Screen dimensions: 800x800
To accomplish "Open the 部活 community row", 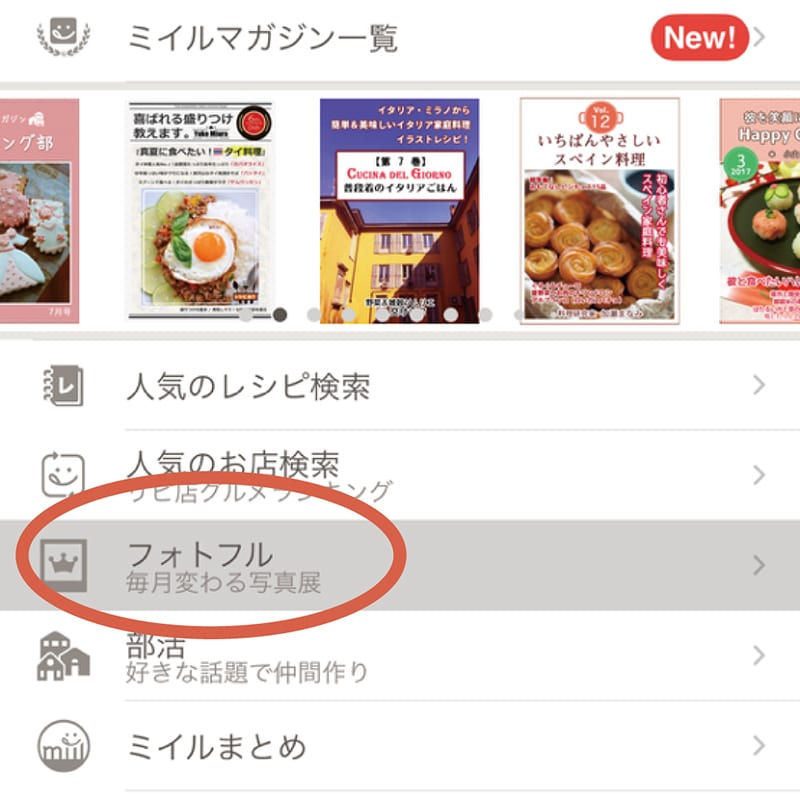I will tap(400, 657).
